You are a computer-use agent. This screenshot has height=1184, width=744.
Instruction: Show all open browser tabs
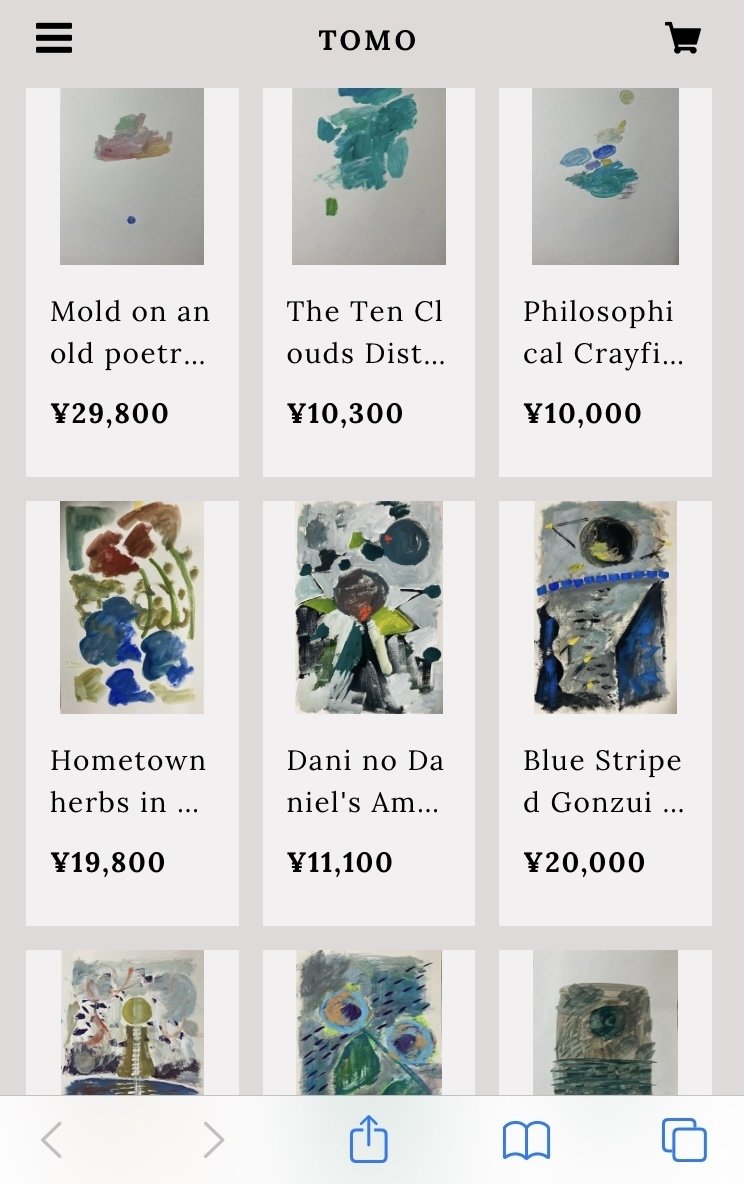(x=684, y=1140)
